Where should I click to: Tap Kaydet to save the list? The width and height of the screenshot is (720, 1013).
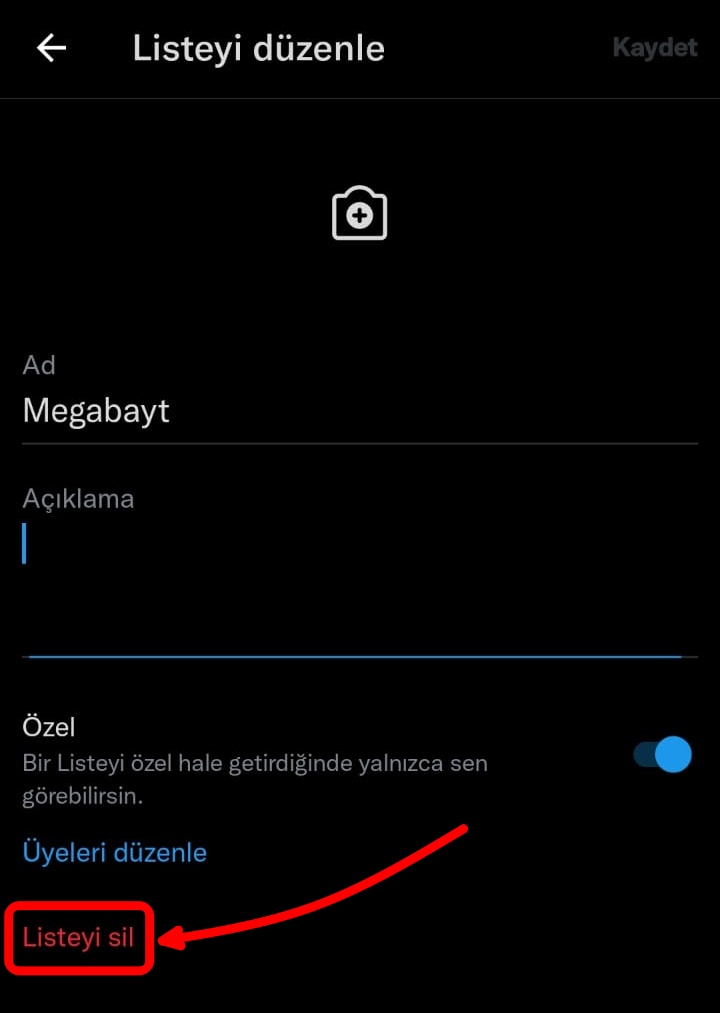tap(654, 48)
